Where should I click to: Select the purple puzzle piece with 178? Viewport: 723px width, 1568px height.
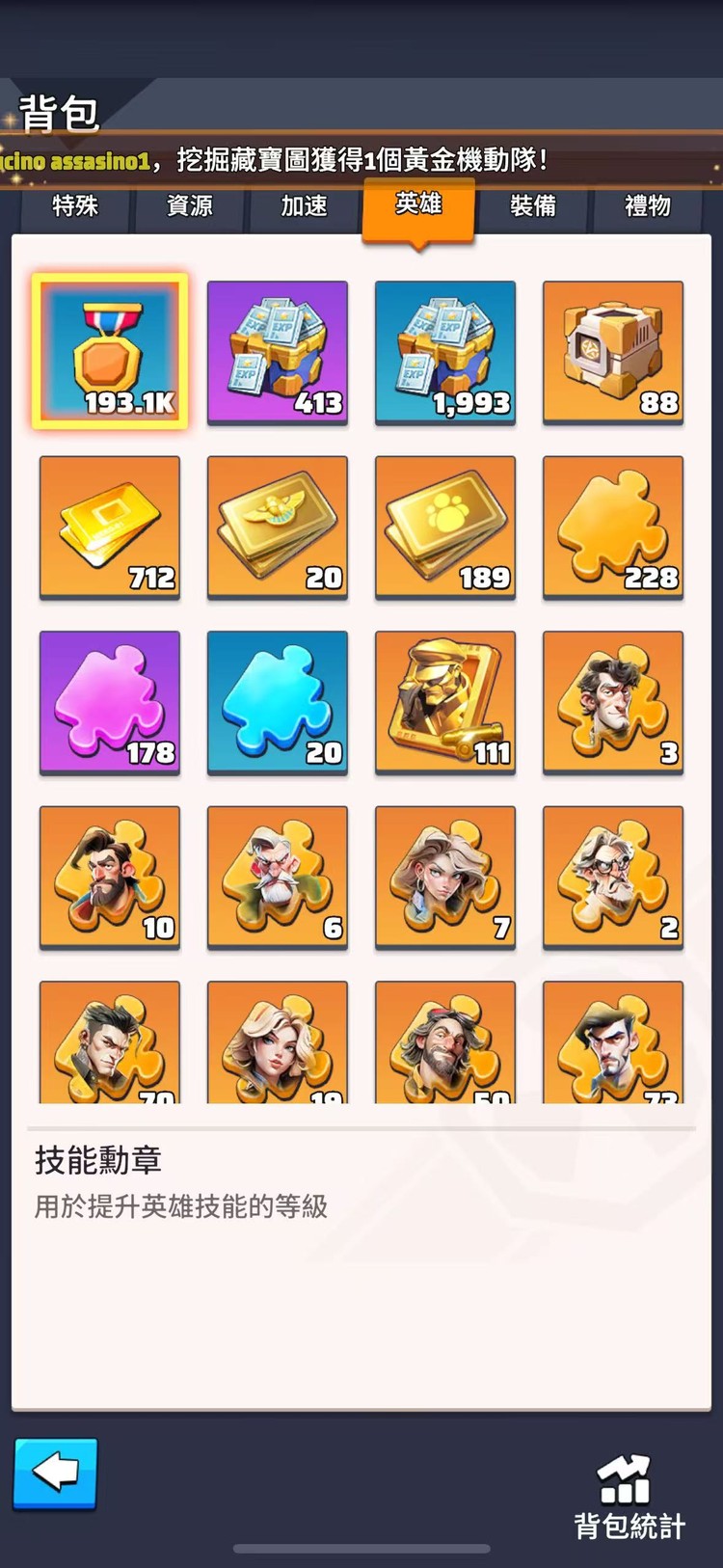(110, 702)
